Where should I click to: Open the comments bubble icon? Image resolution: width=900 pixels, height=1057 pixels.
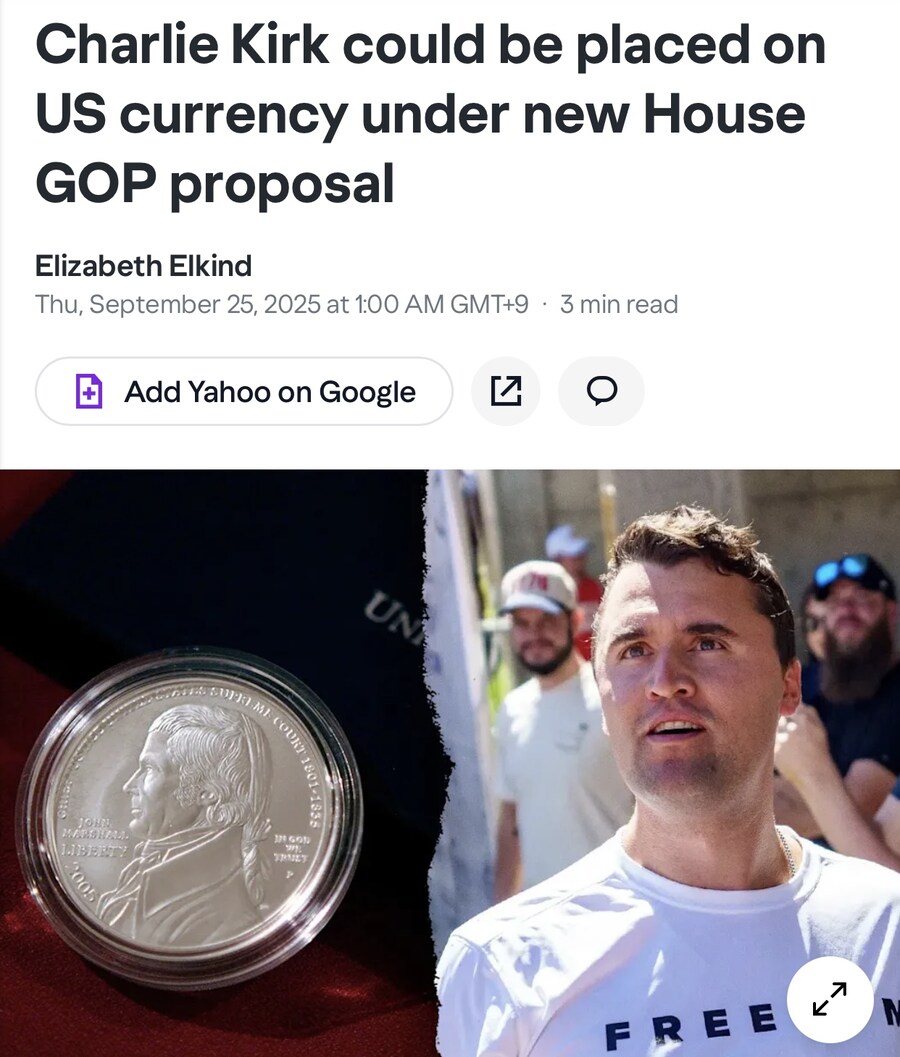pos(601,391)
